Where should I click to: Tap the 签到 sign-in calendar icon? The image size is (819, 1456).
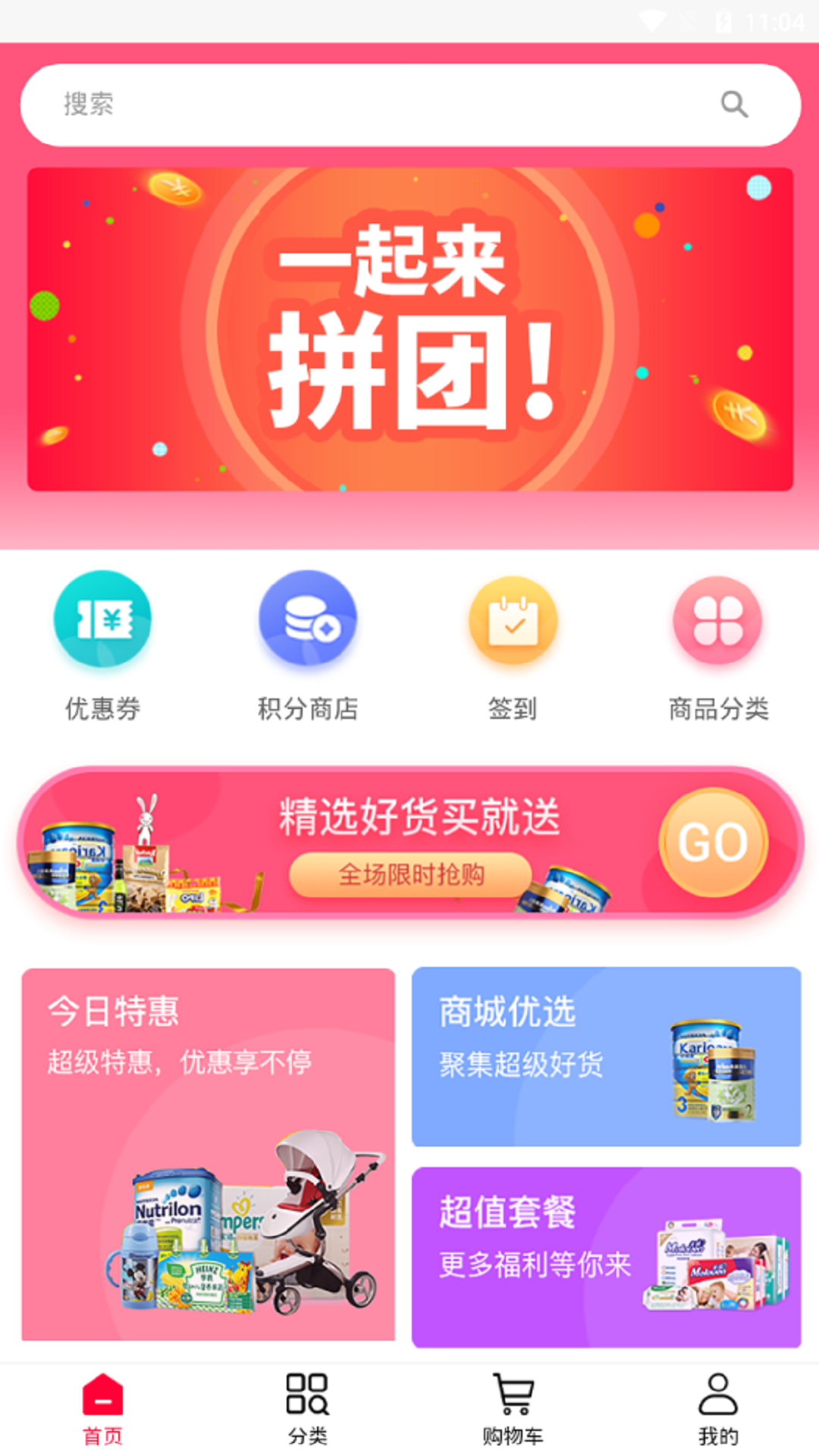[x=512, y=619]
